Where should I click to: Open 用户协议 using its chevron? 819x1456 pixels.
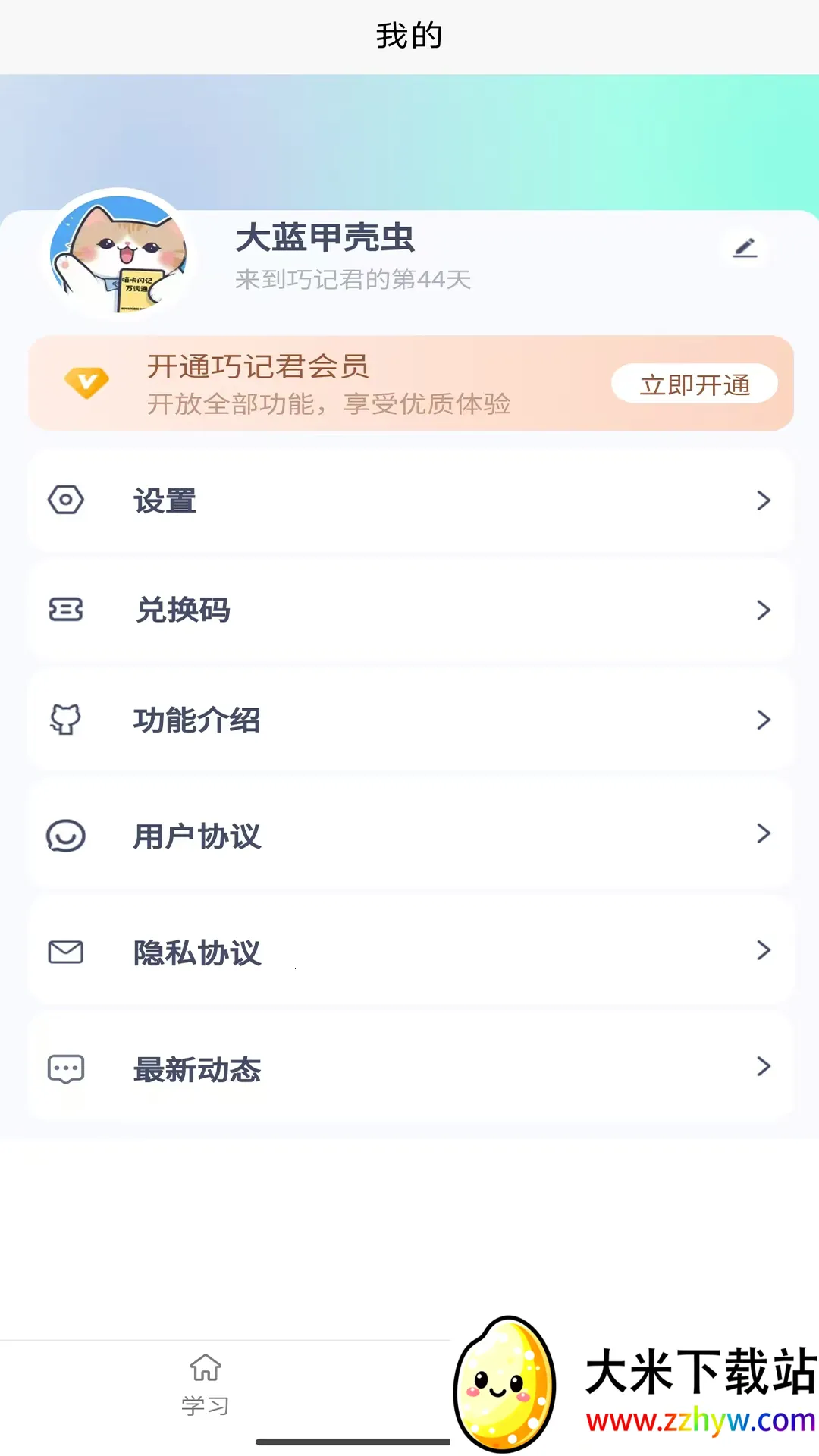click(764, 834)
